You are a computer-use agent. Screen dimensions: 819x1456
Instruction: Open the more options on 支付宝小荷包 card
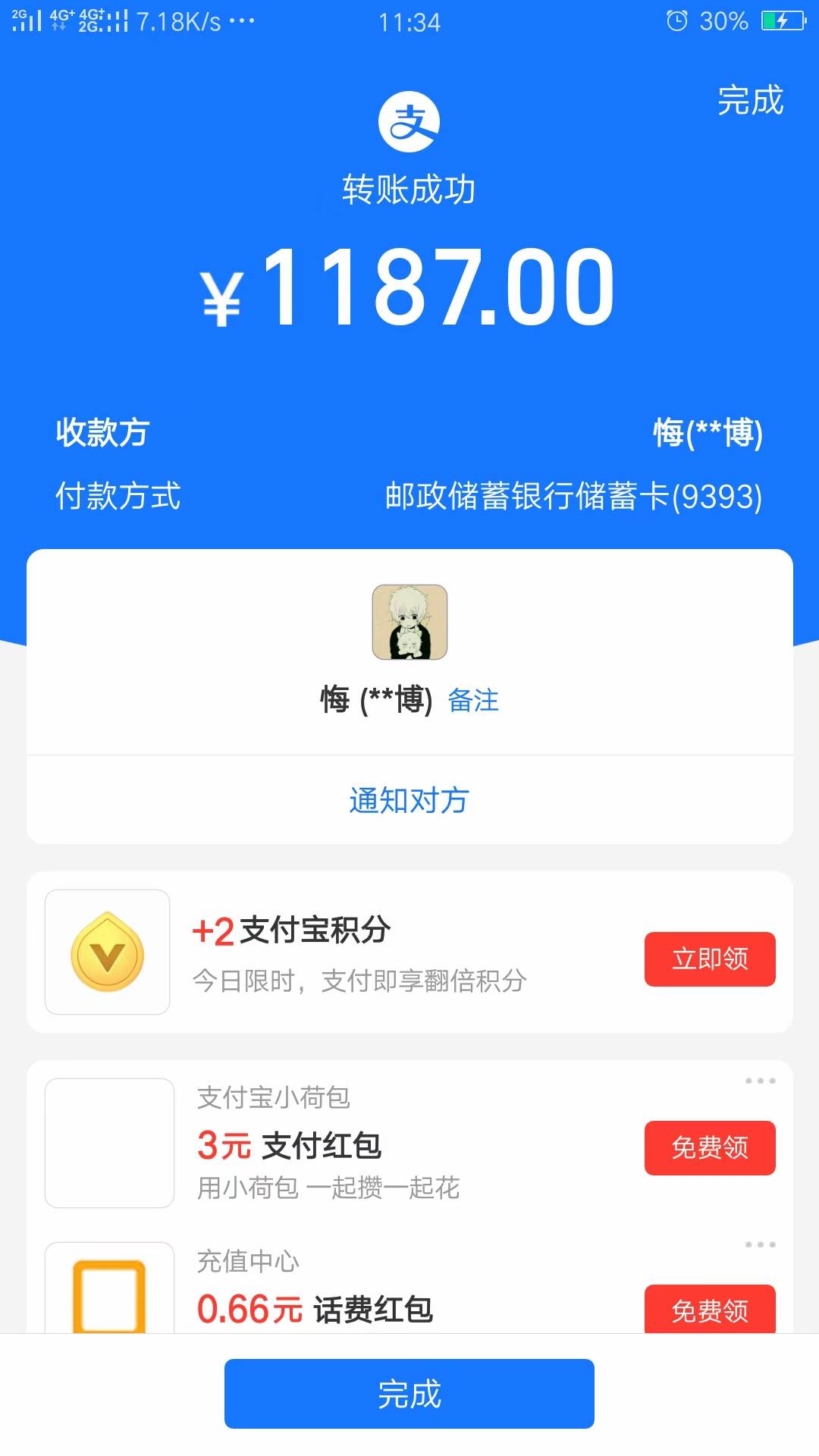[760, 1081]
